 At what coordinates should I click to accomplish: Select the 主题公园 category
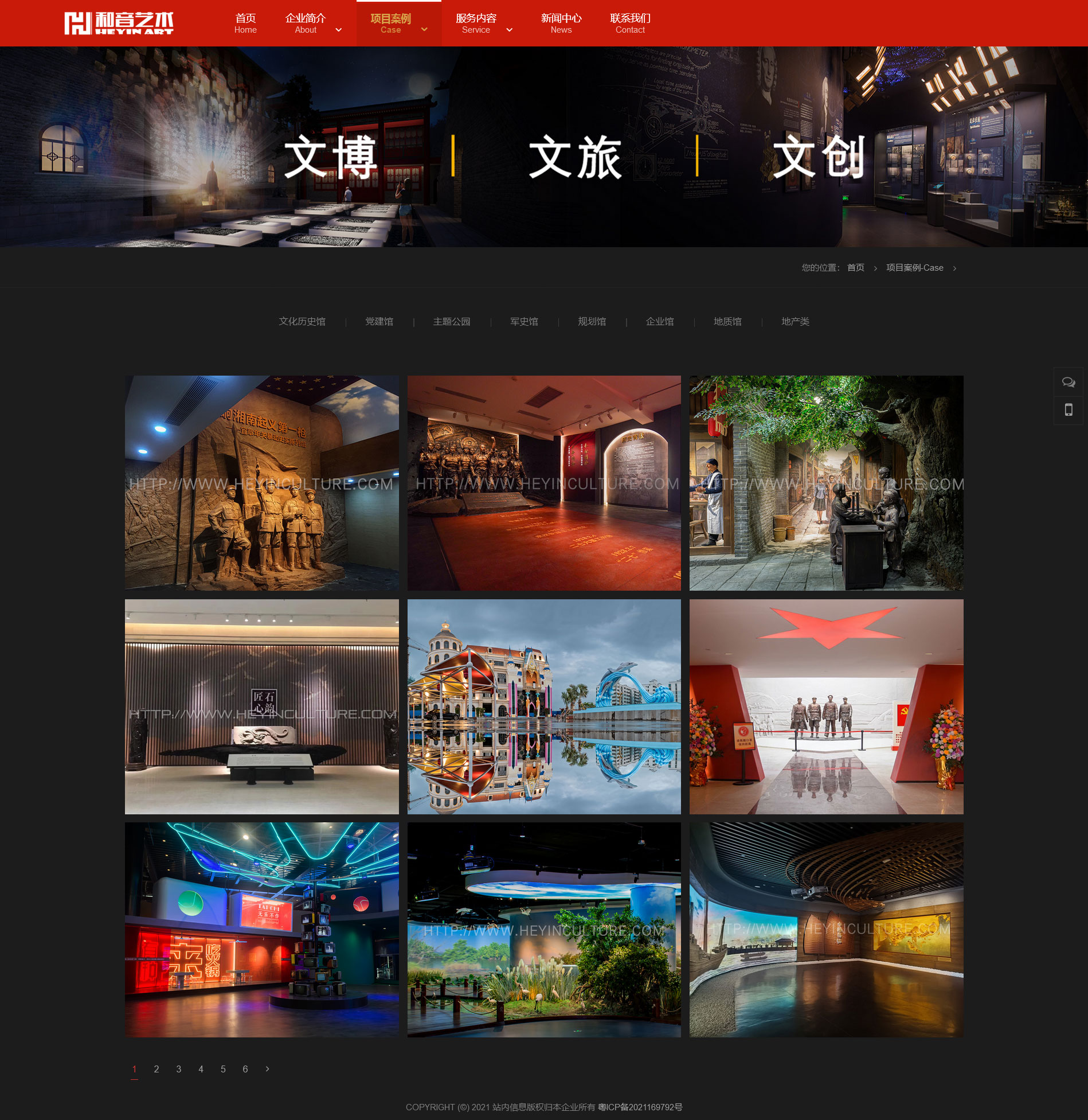[x=452, y=322]
